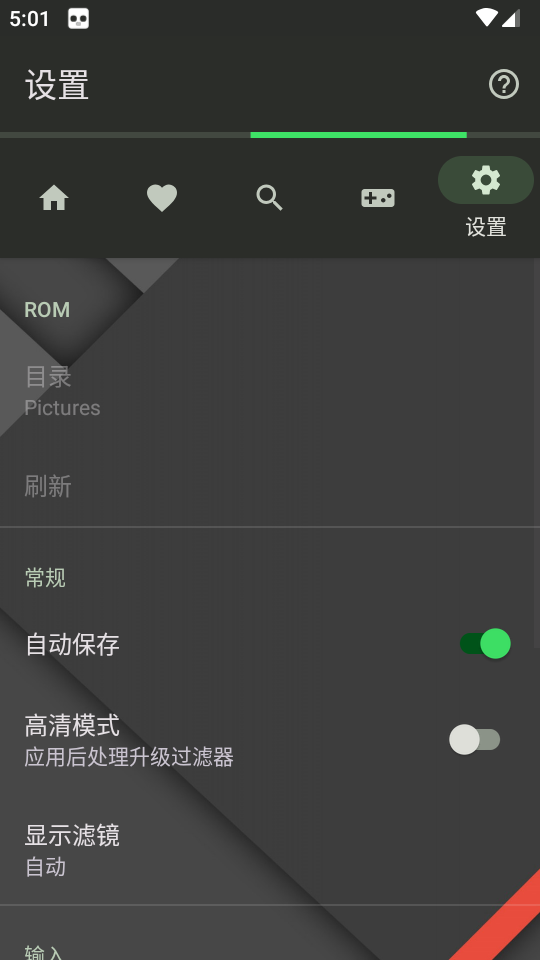The image size is (540, 960).
Task: Open the 显示滤镜 setting
Action: (270, 850)
